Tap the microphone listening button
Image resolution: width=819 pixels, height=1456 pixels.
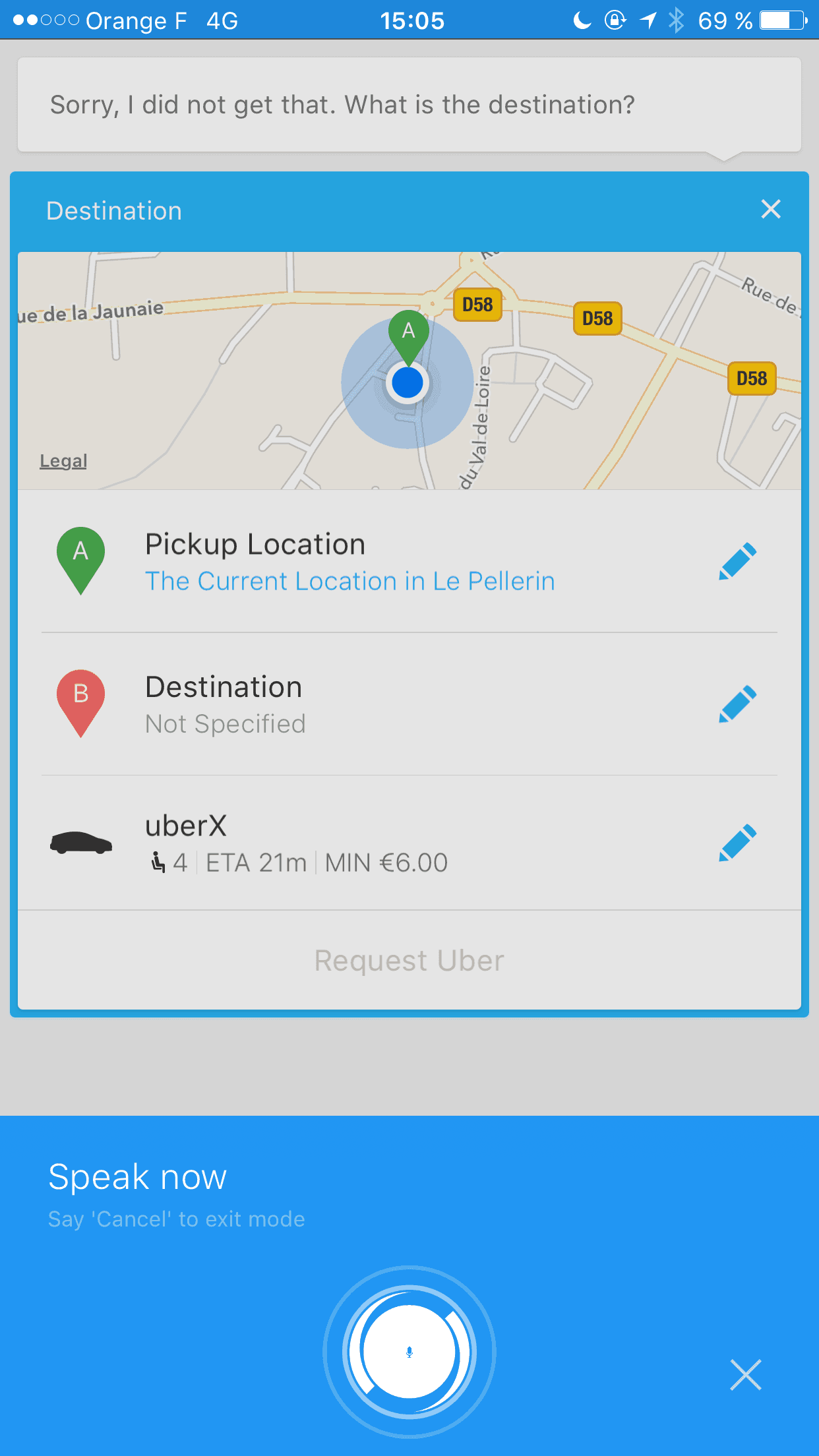(409, 1352)
